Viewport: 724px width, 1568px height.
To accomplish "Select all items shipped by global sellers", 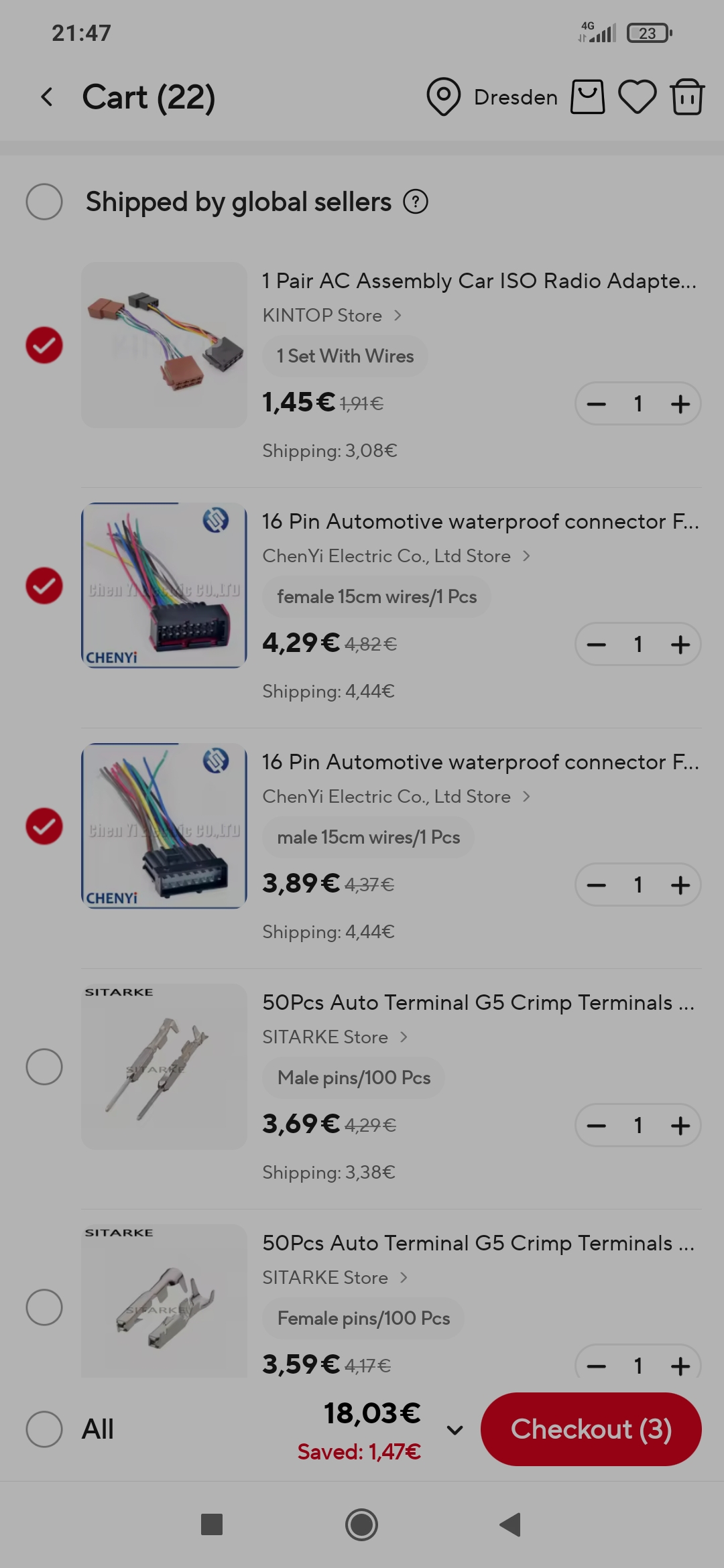I will click(x=44, y=202).
